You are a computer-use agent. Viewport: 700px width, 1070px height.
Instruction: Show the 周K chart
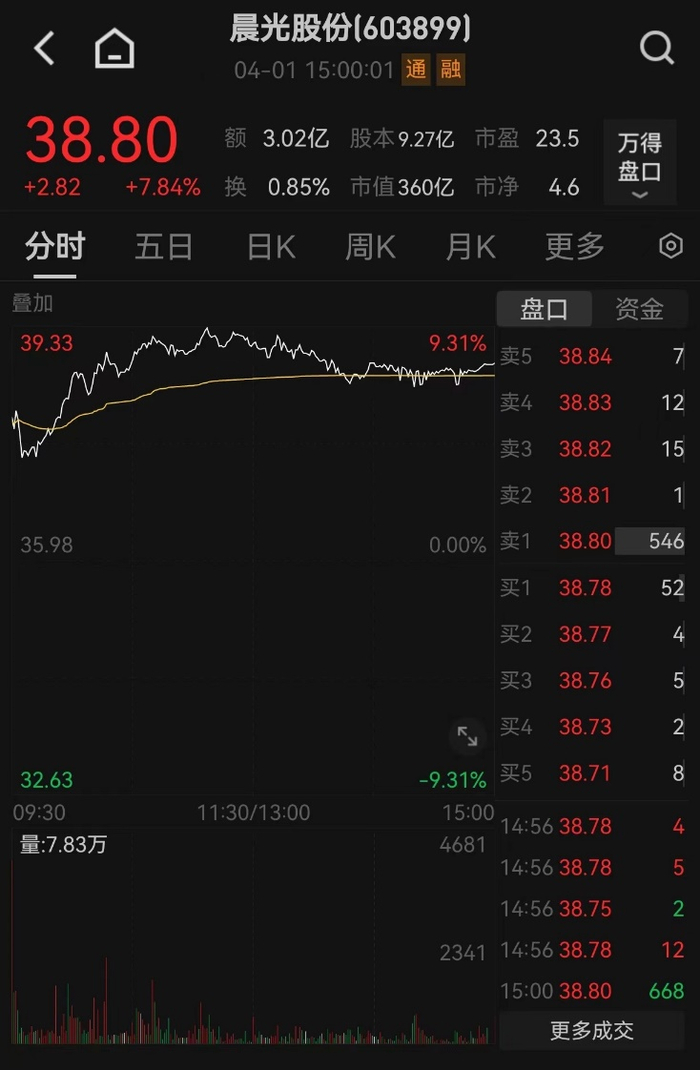point(370,246)
